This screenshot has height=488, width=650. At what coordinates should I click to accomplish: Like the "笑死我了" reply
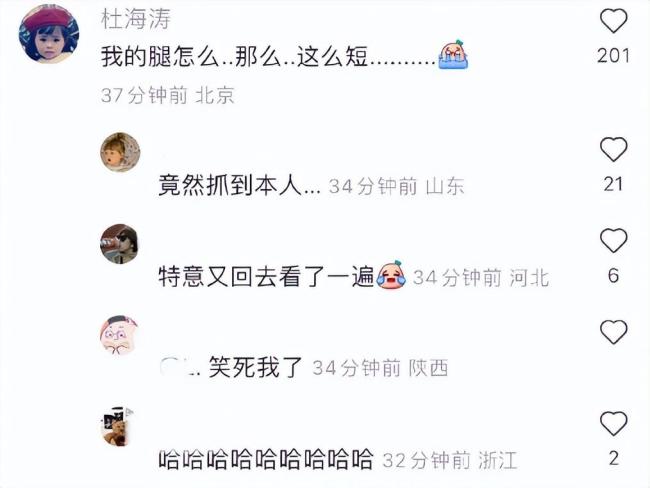pyautogui.click(x=613, y=332)
